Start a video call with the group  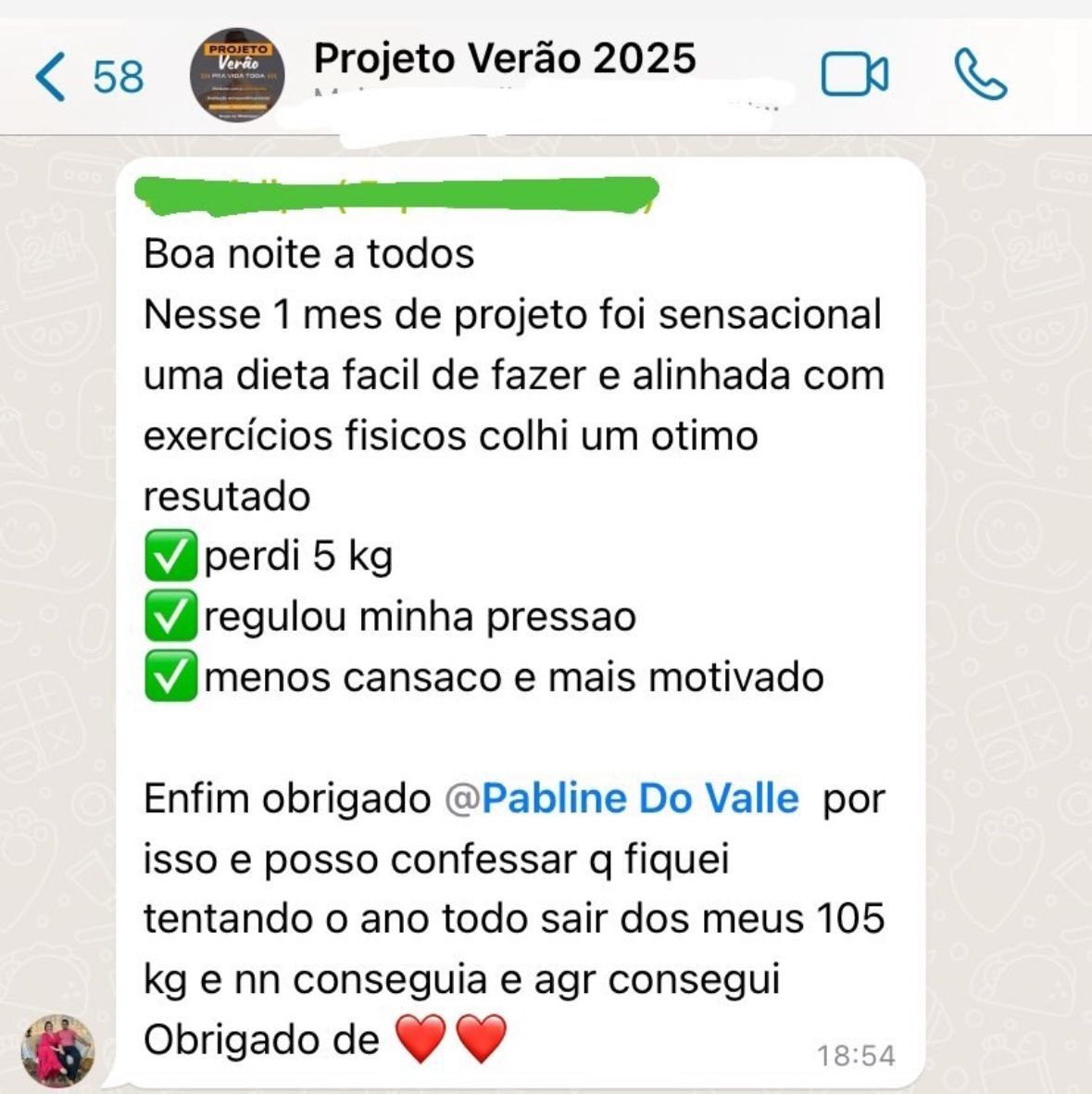tap(854, 75)
